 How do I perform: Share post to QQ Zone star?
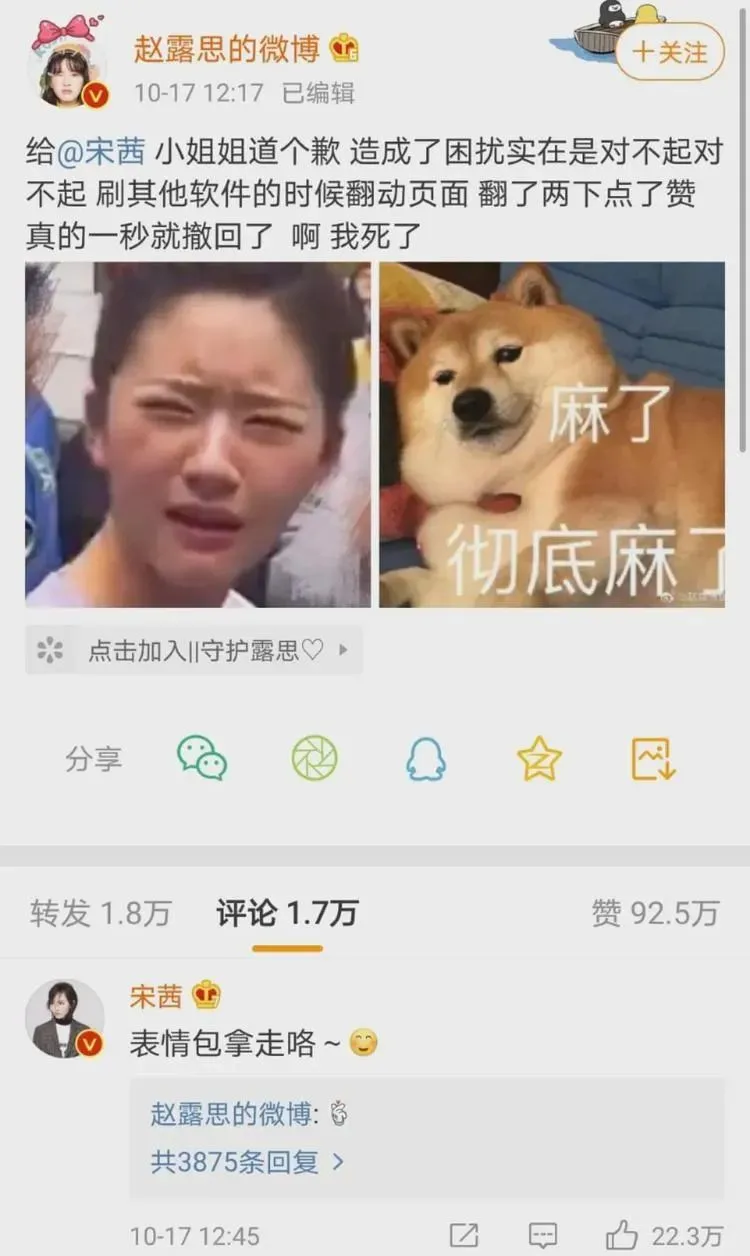tap(539, 759)
